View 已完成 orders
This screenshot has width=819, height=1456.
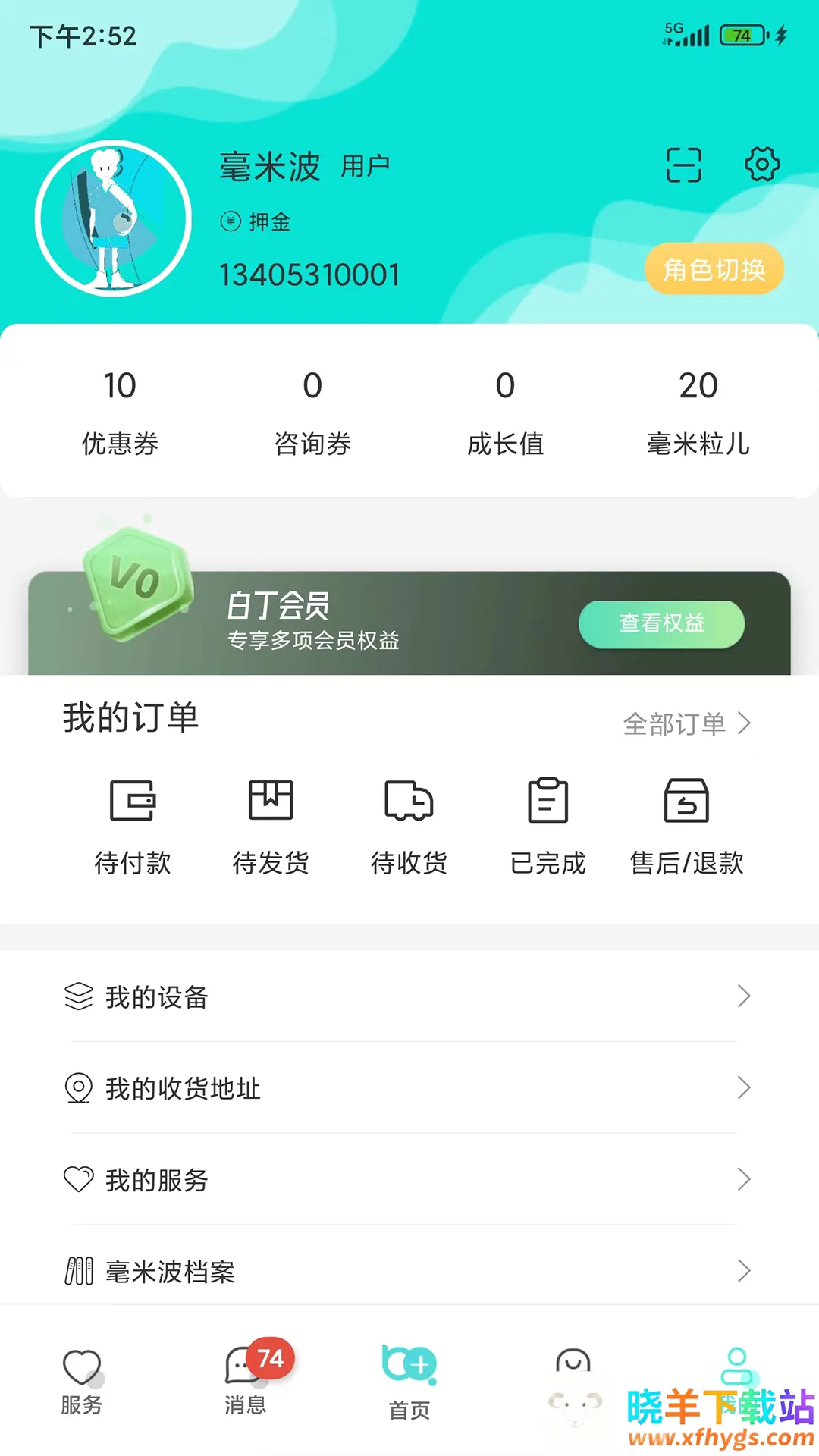coord(548,826)
